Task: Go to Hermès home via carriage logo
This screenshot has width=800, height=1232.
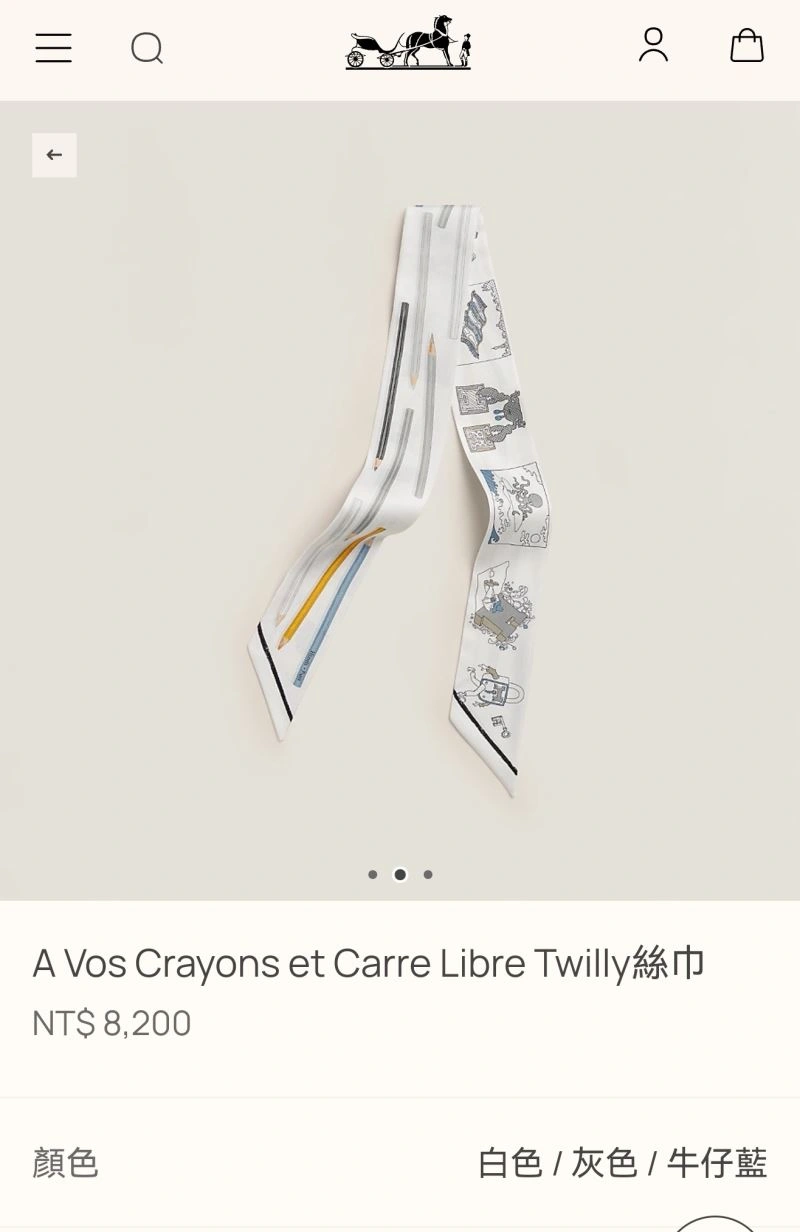Action: click(x=408, y=44)
